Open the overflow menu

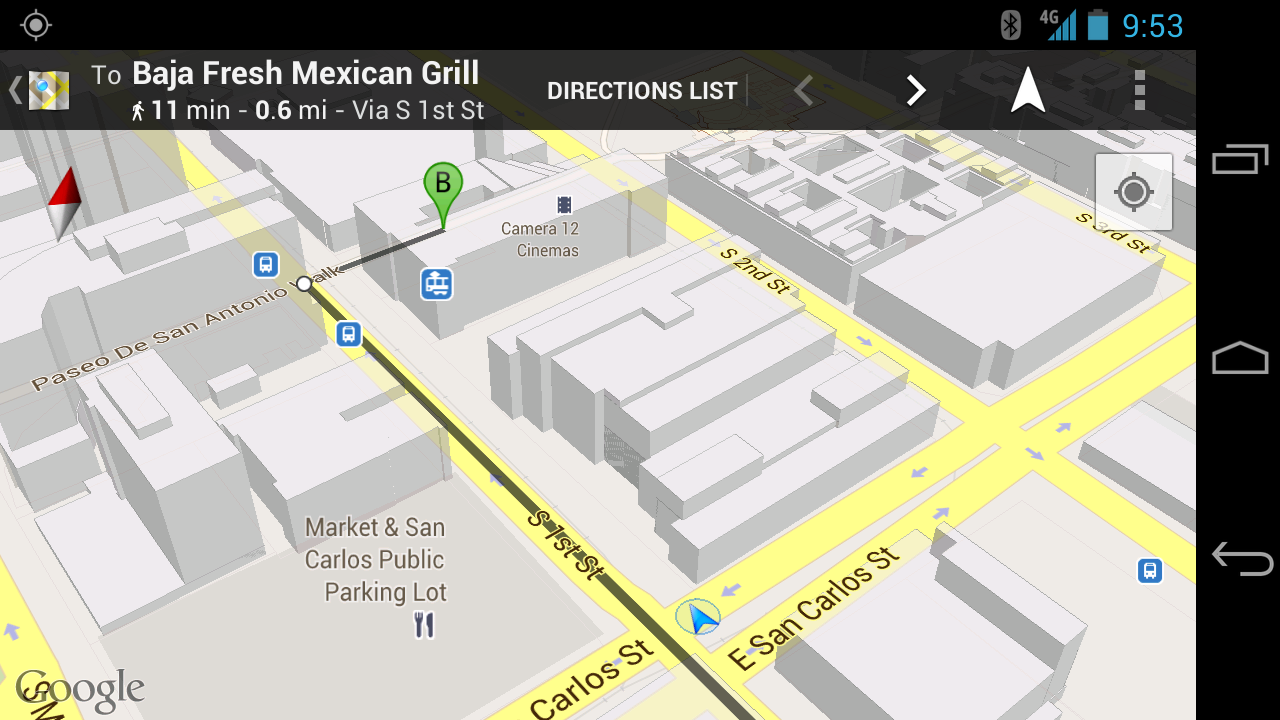point(1139,90)
